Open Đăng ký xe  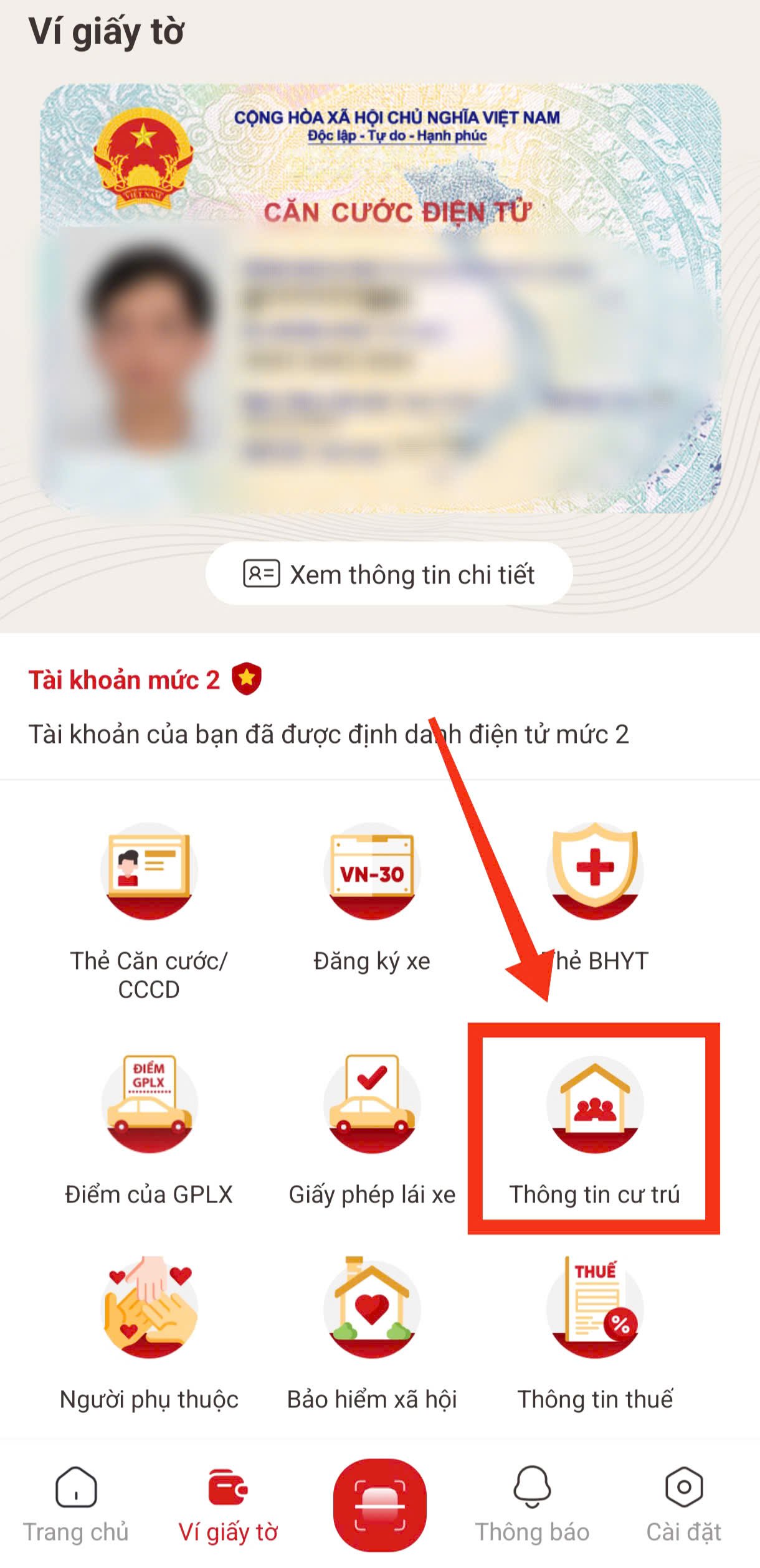[x=372, y=872]
